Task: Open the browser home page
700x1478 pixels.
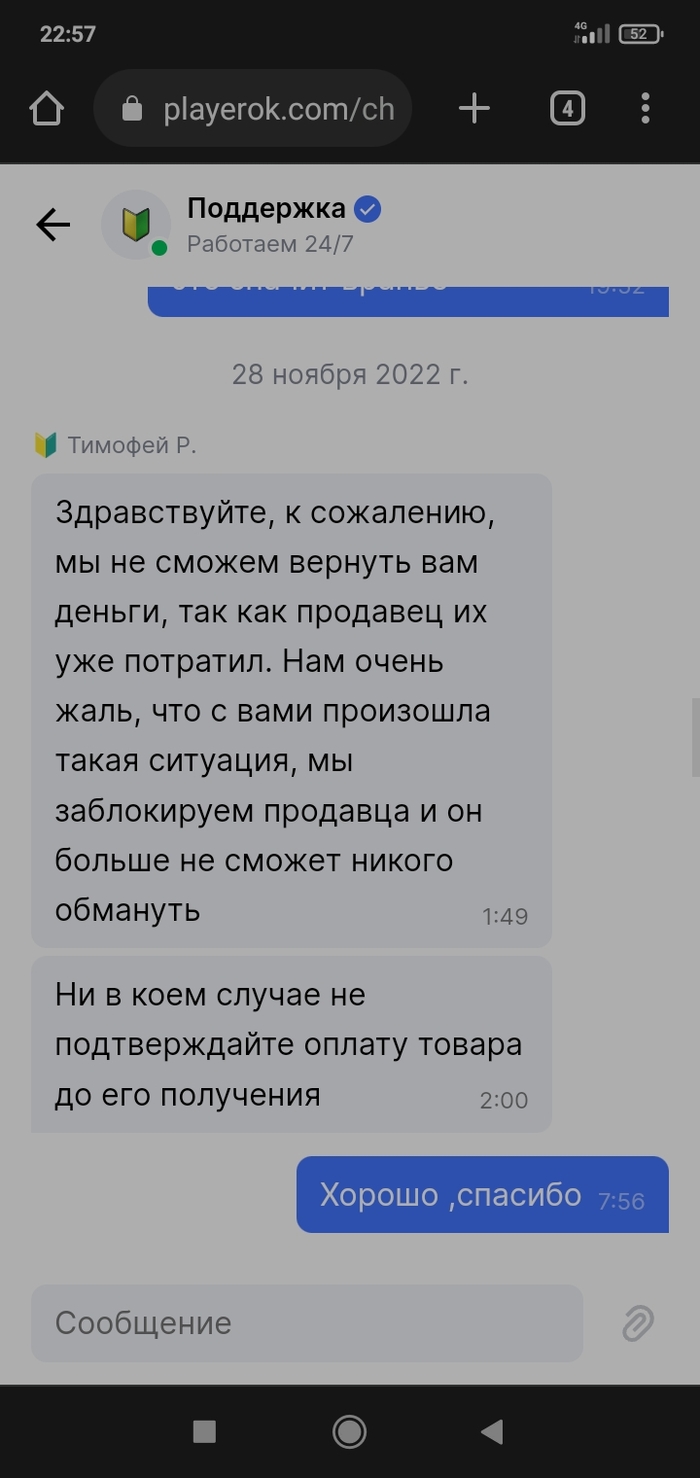Action: pos(47,109)
